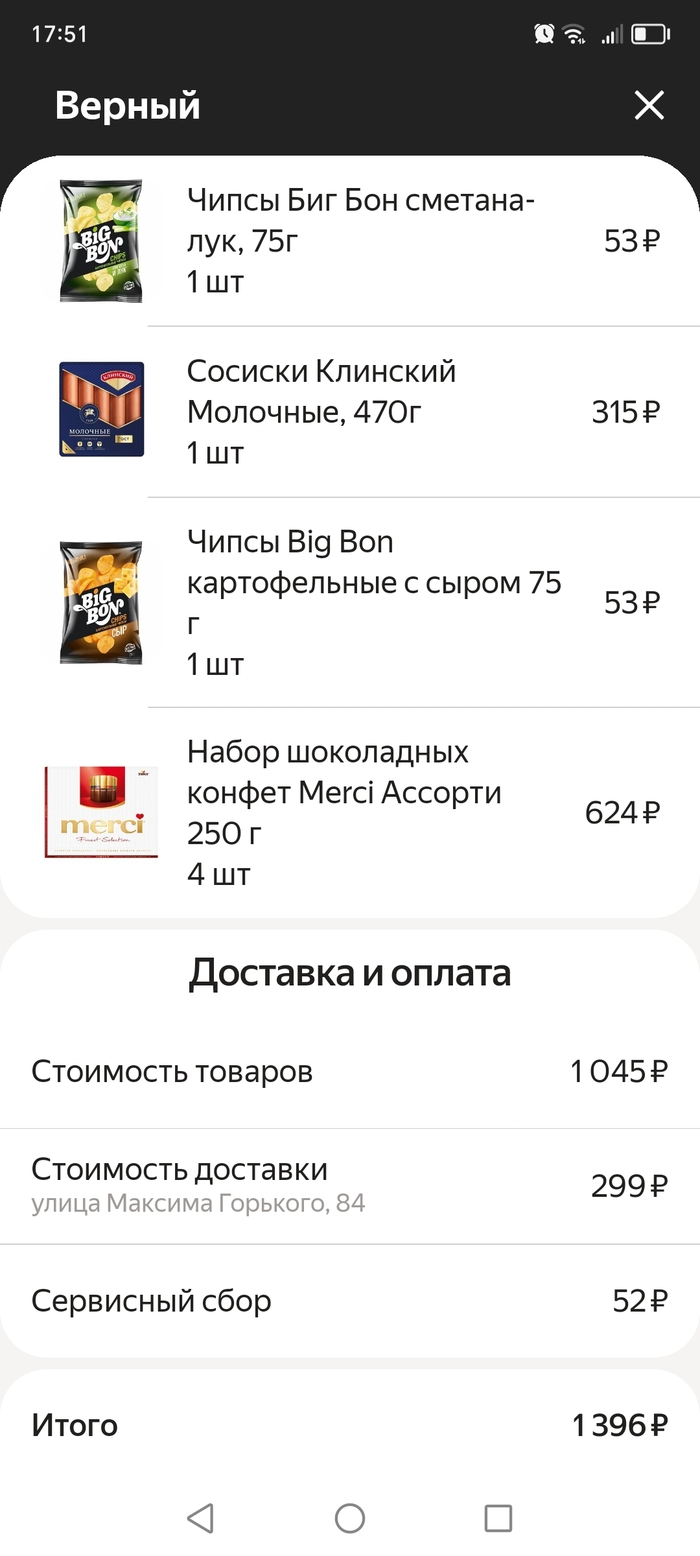Go back with the system back button
700x1556 pixels.
201,1518
